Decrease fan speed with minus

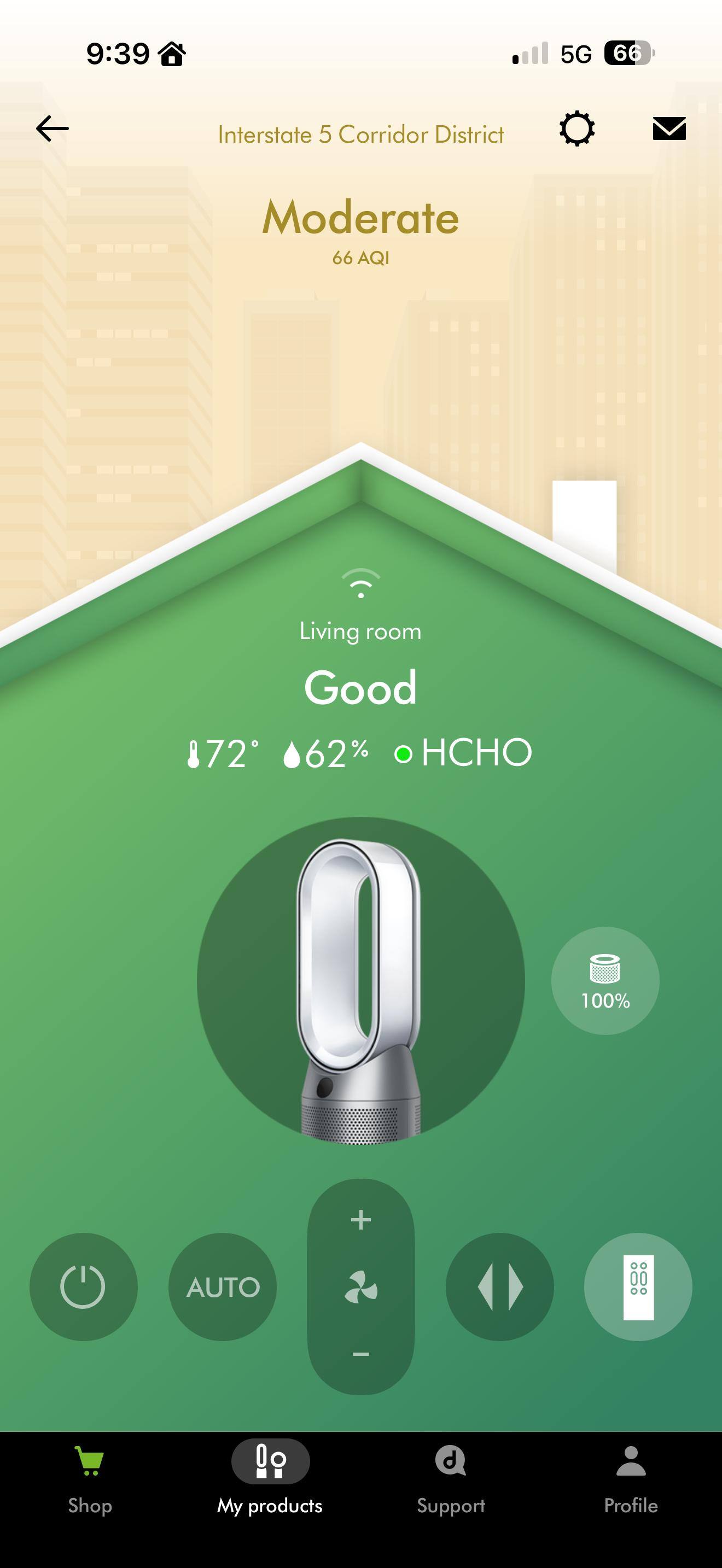[361, 1354]
